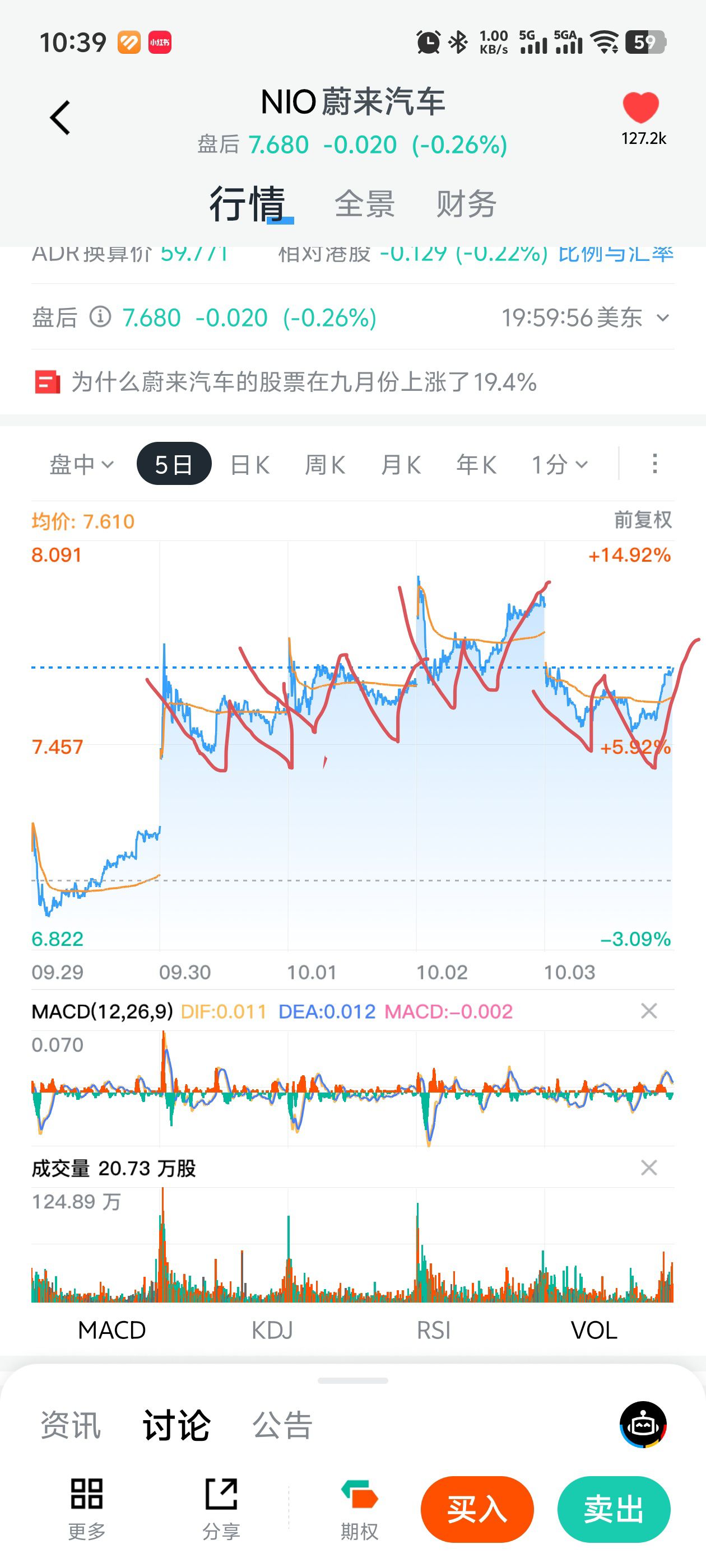The image size is (706, 1568).
Task: Close the 成交量 volume panel
Action: click(x=649, y=1168)
